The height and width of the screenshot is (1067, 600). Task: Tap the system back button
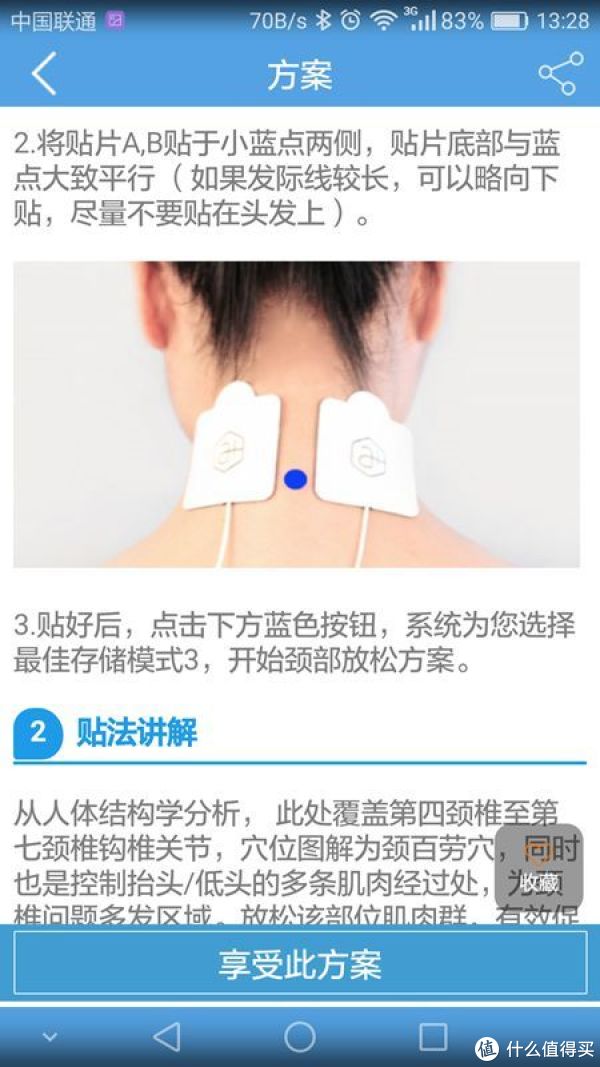pos(166,1036)
